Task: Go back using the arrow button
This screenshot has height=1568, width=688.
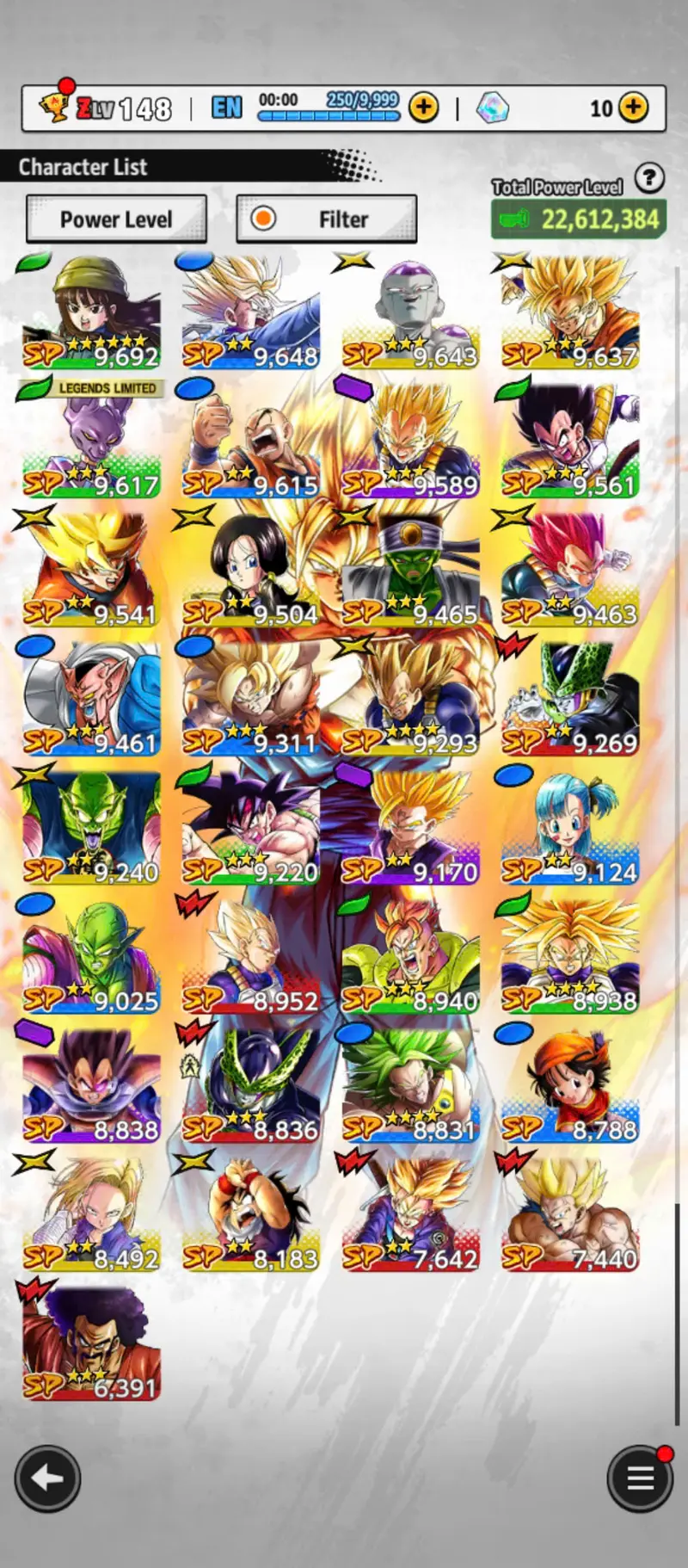Action: (47, 1478)
